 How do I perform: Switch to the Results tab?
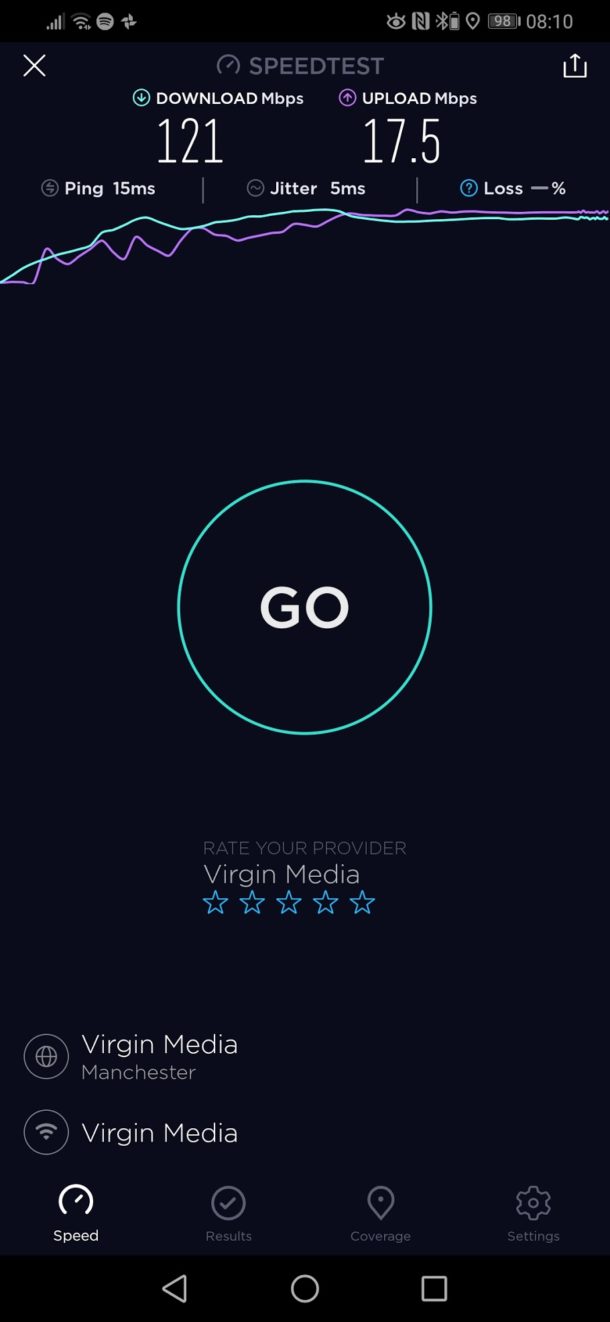(228, 1213)
